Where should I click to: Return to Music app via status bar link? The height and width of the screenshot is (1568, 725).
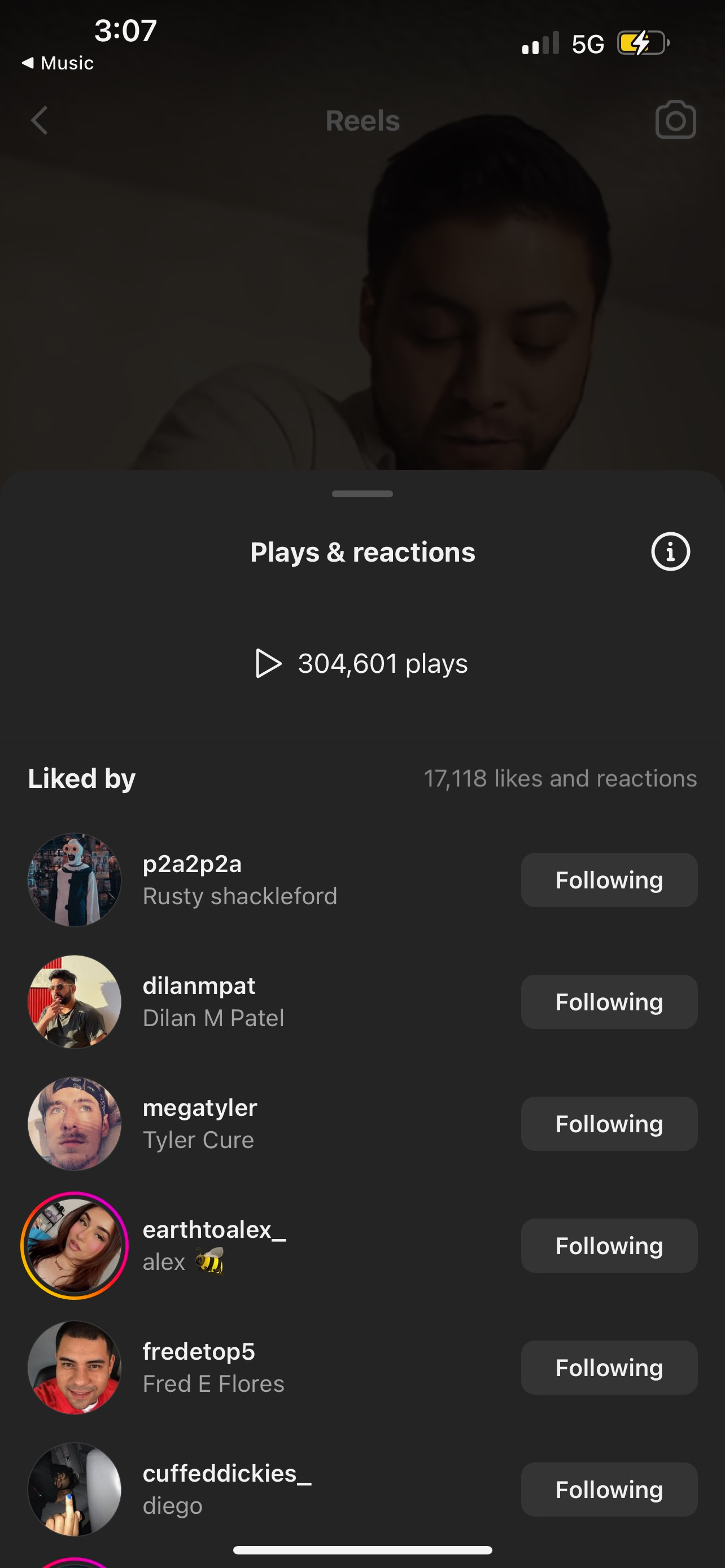click(58, 63)
